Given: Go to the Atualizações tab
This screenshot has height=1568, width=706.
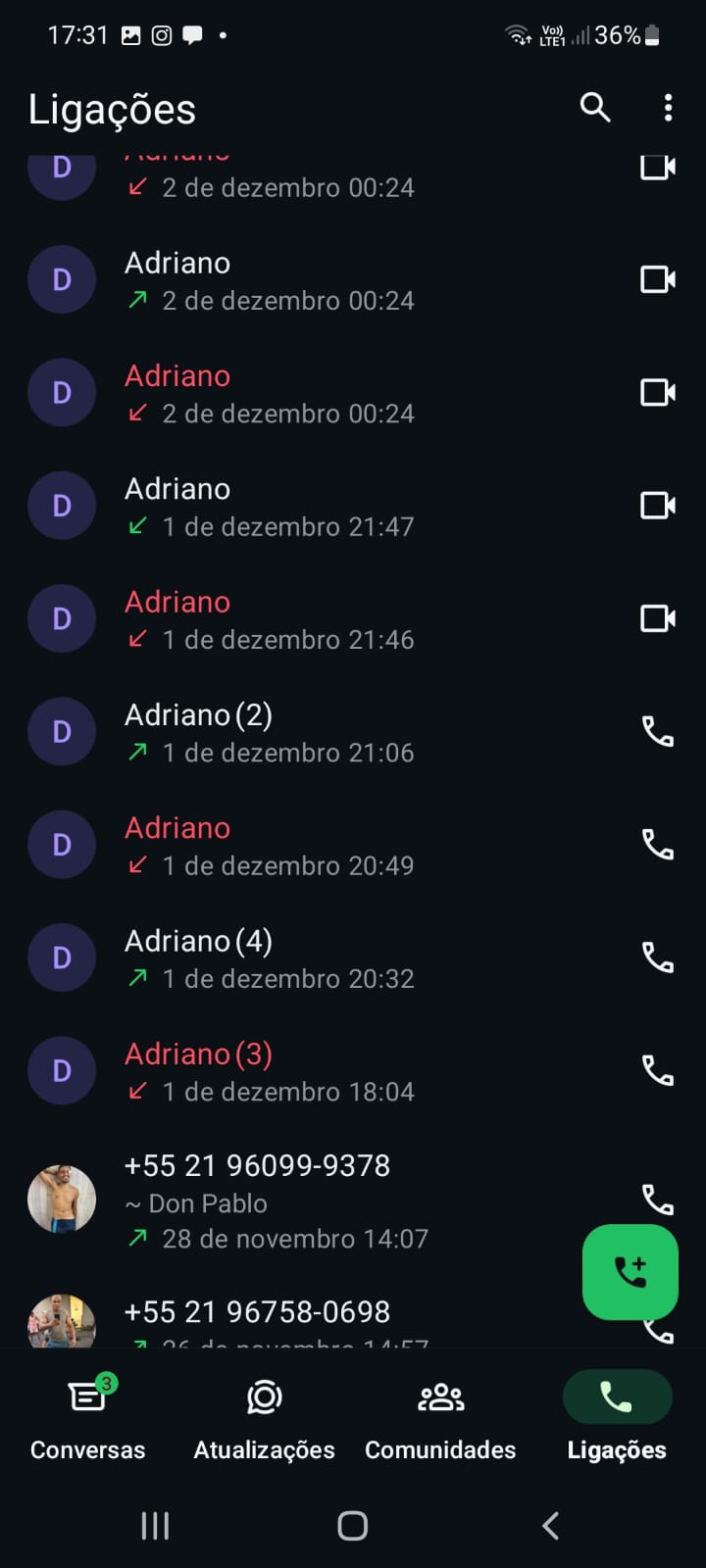Looking at the screenshot, I should [x=264, y=1417].
